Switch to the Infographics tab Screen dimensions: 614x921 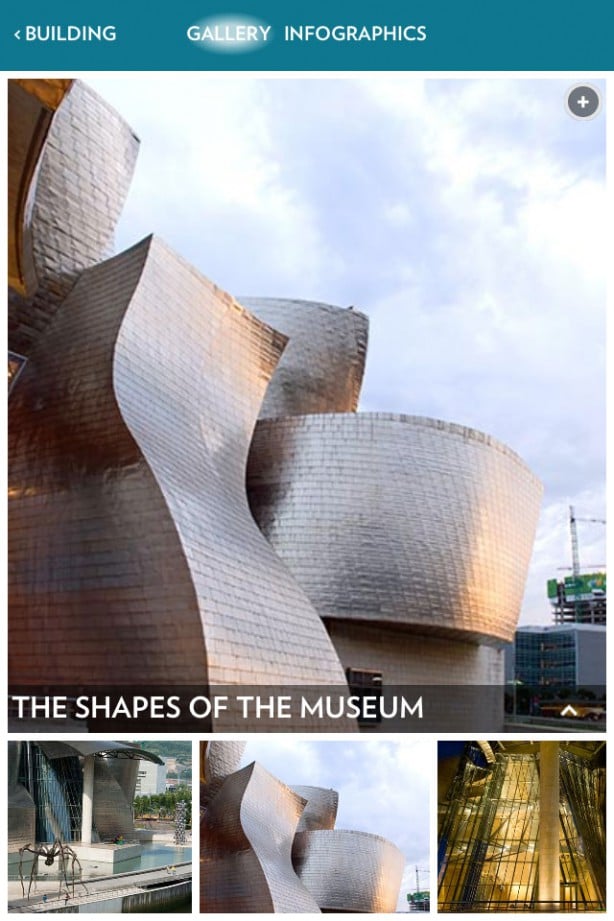pos(355,34)
